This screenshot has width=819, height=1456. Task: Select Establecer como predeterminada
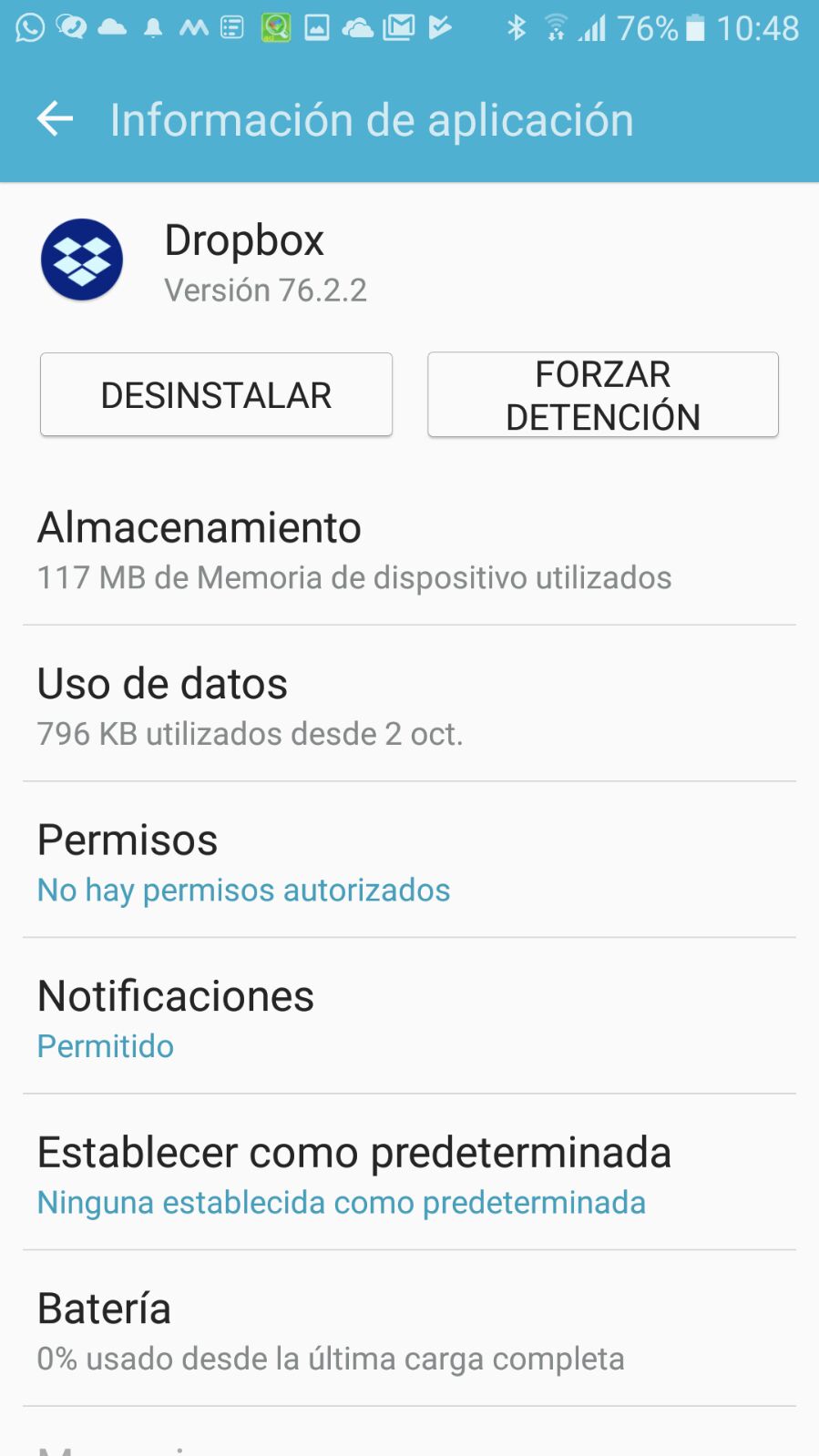click(409, 1175)
